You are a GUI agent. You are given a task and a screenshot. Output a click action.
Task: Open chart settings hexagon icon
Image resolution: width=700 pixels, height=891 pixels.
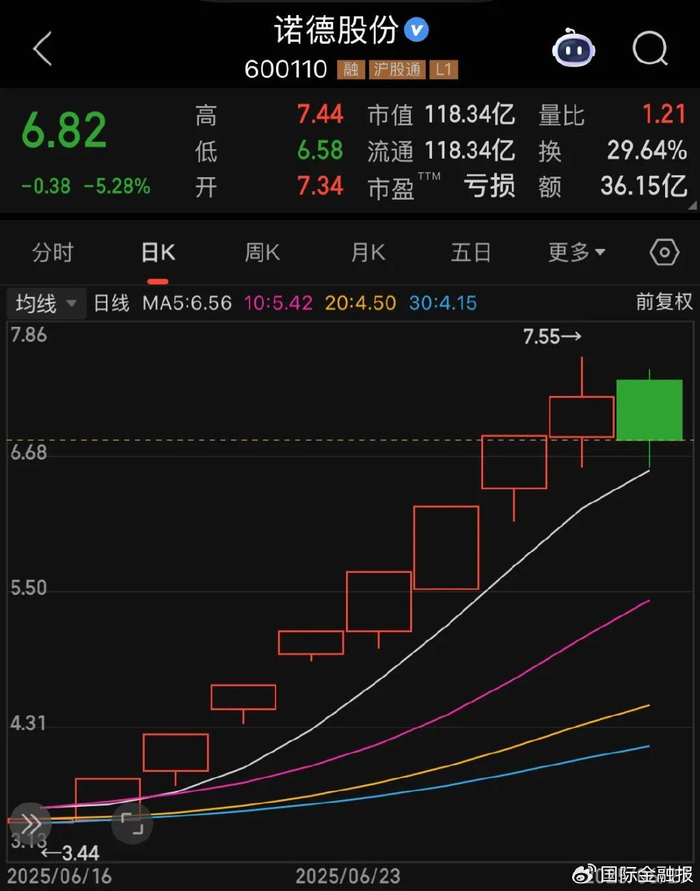tap(664, 253)
